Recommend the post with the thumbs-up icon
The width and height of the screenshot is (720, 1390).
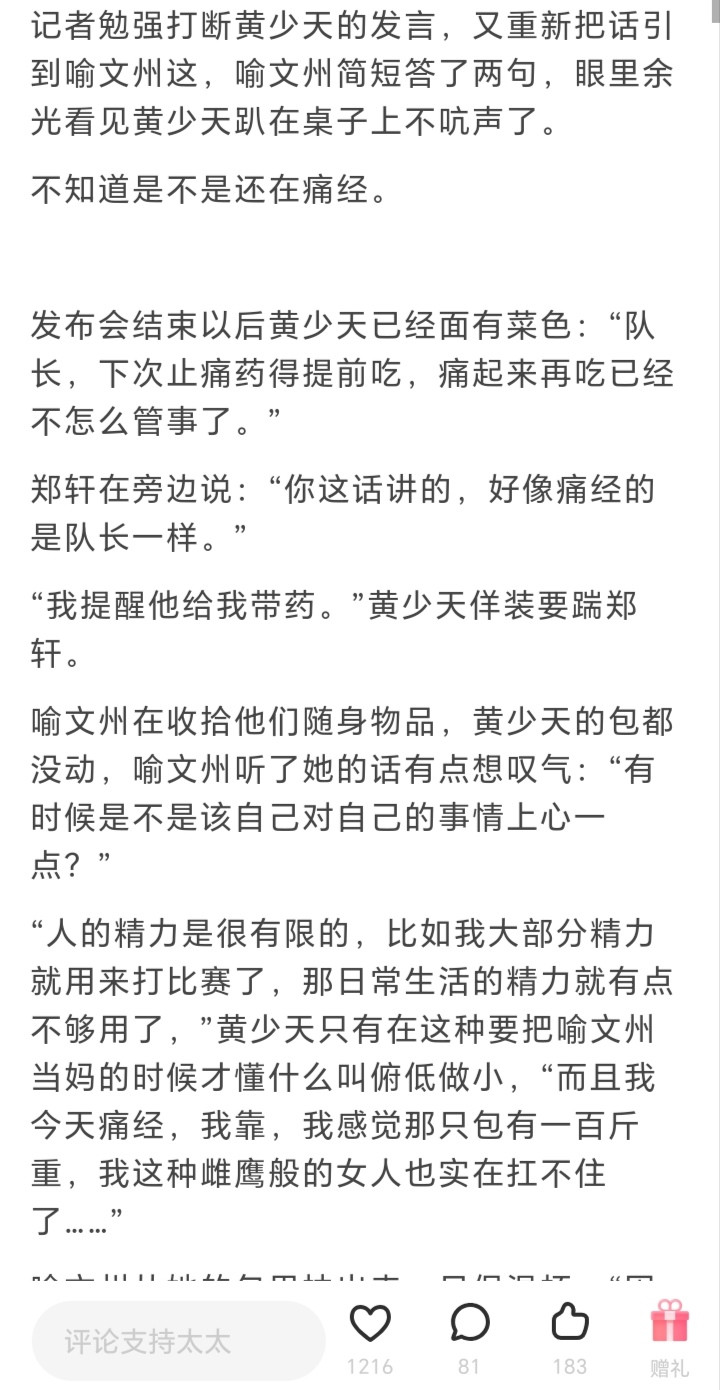[x=570, y=1323]
